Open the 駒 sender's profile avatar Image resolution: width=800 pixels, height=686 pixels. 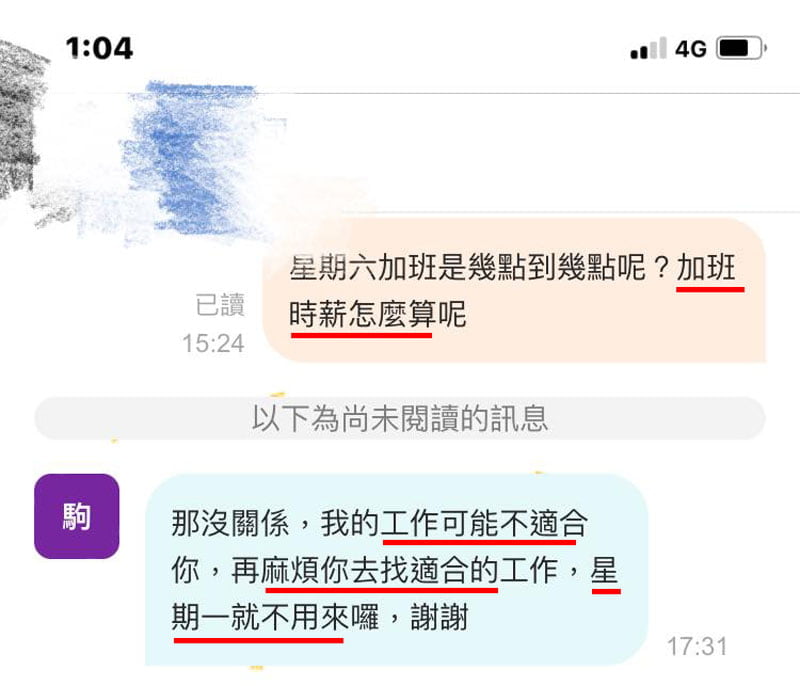click(x=77, y=516)
